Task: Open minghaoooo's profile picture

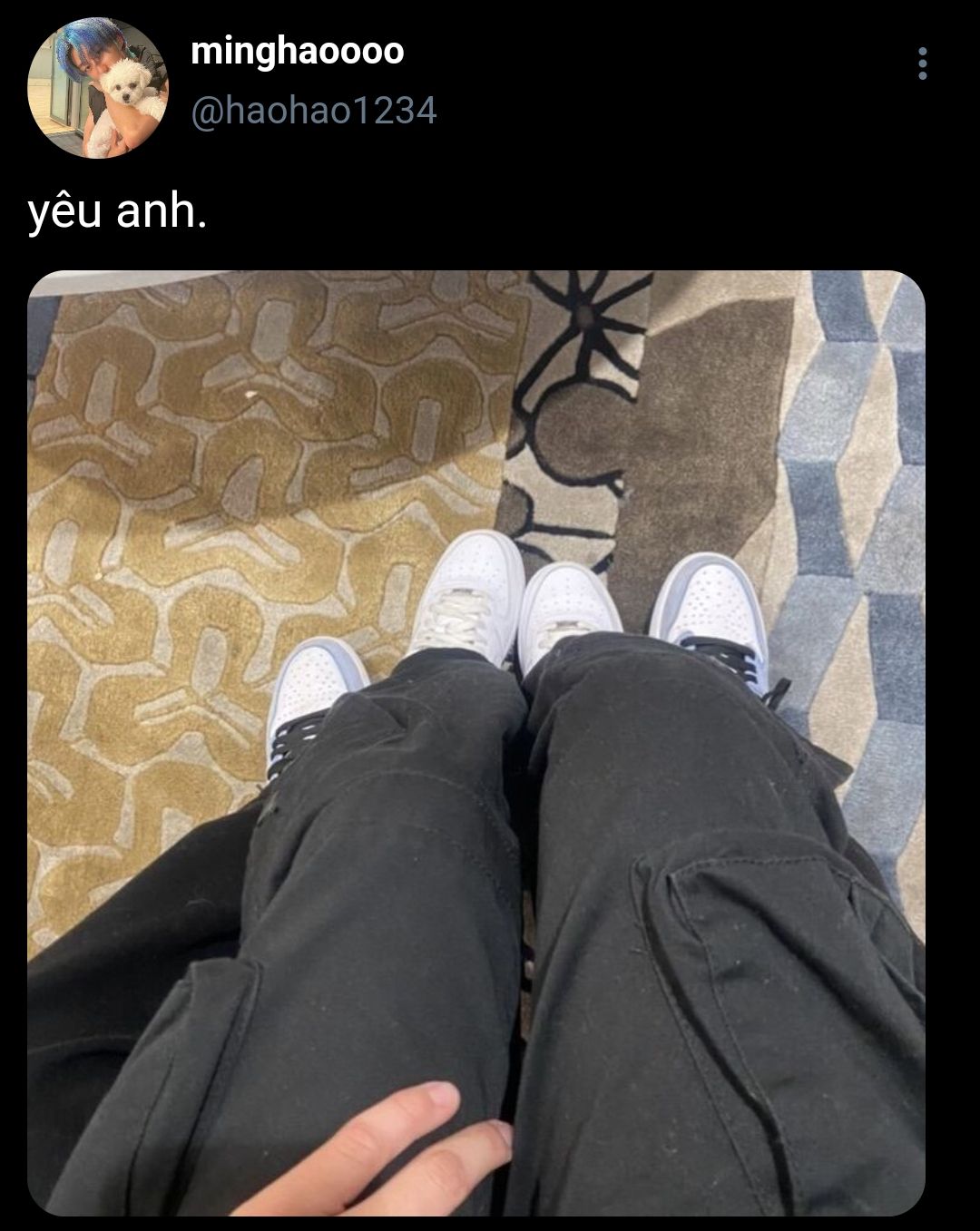Action: click(x=98, y=88)
